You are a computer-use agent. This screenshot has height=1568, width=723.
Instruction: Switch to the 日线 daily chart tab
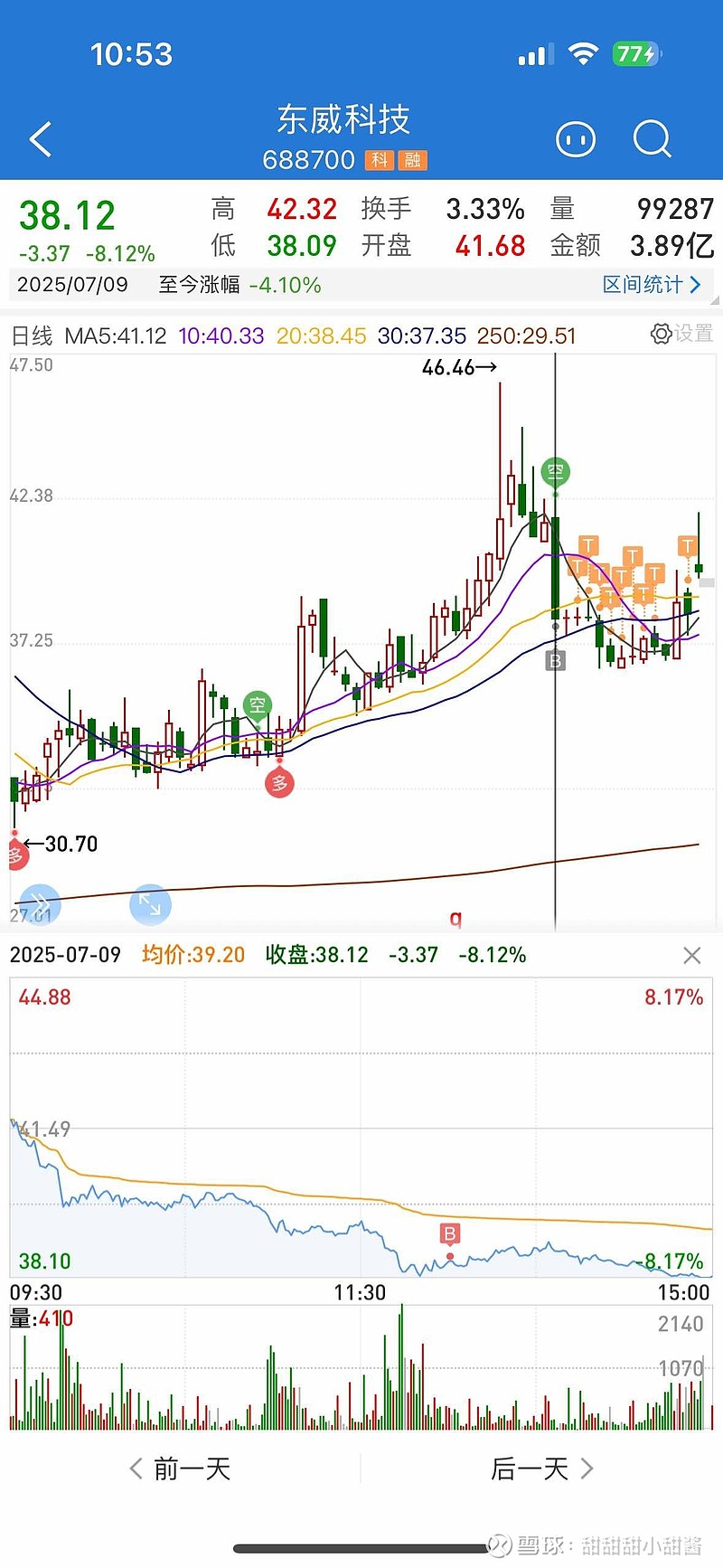(33, 334)
